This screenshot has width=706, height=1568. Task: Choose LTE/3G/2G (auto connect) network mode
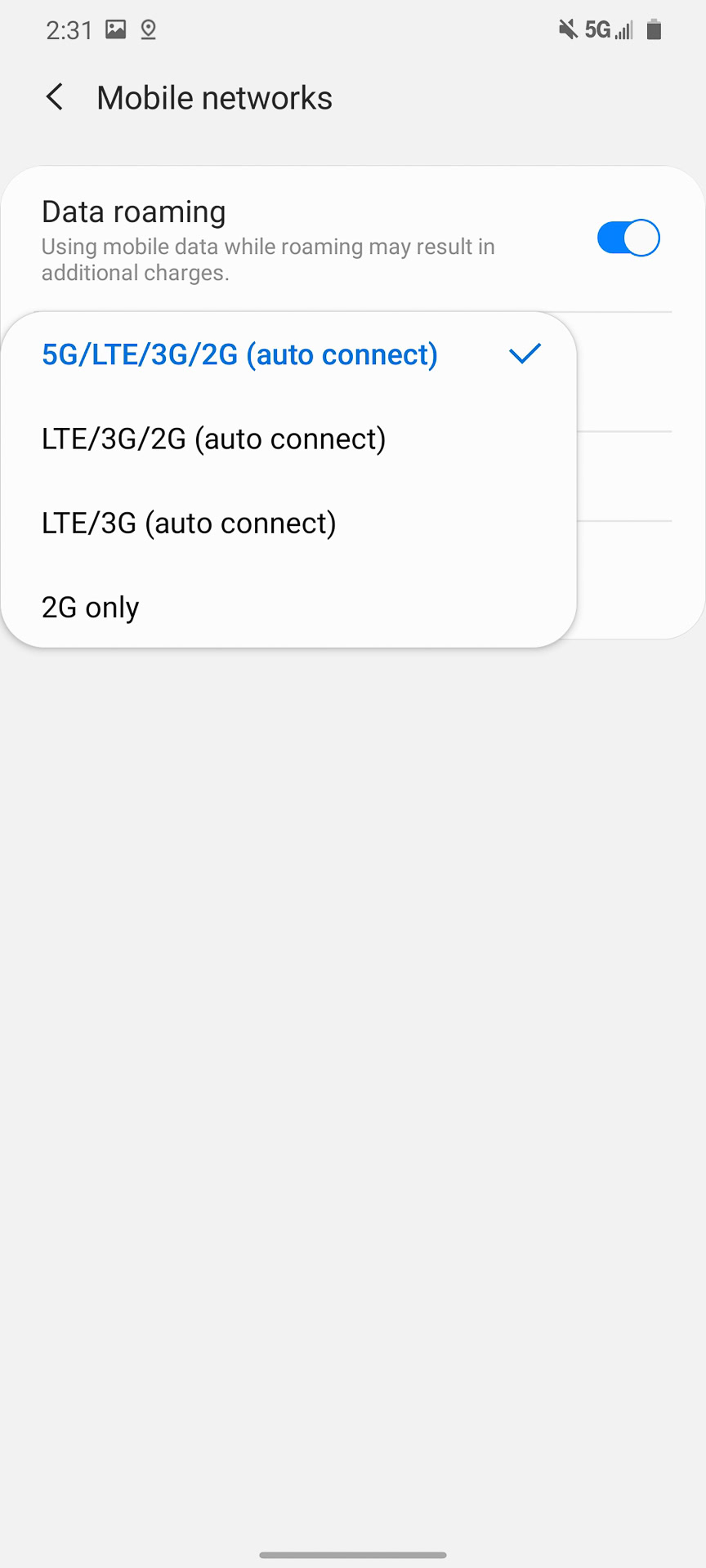coord(214,439)
